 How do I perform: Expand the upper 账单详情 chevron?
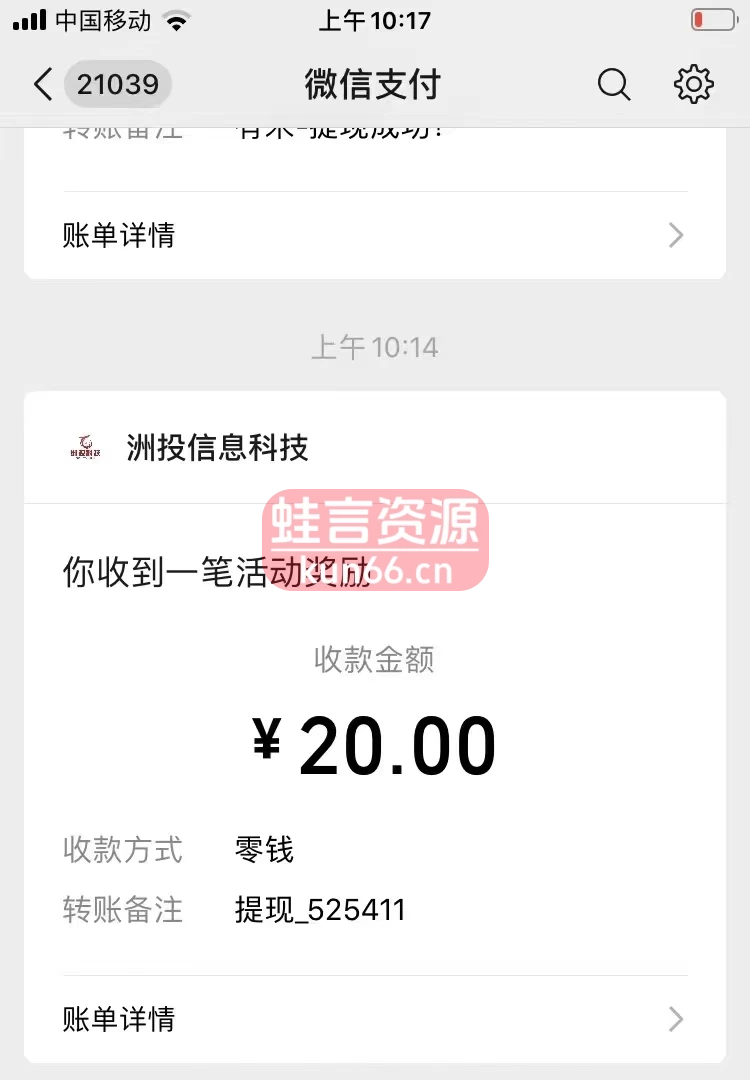[x=676, y=235]
